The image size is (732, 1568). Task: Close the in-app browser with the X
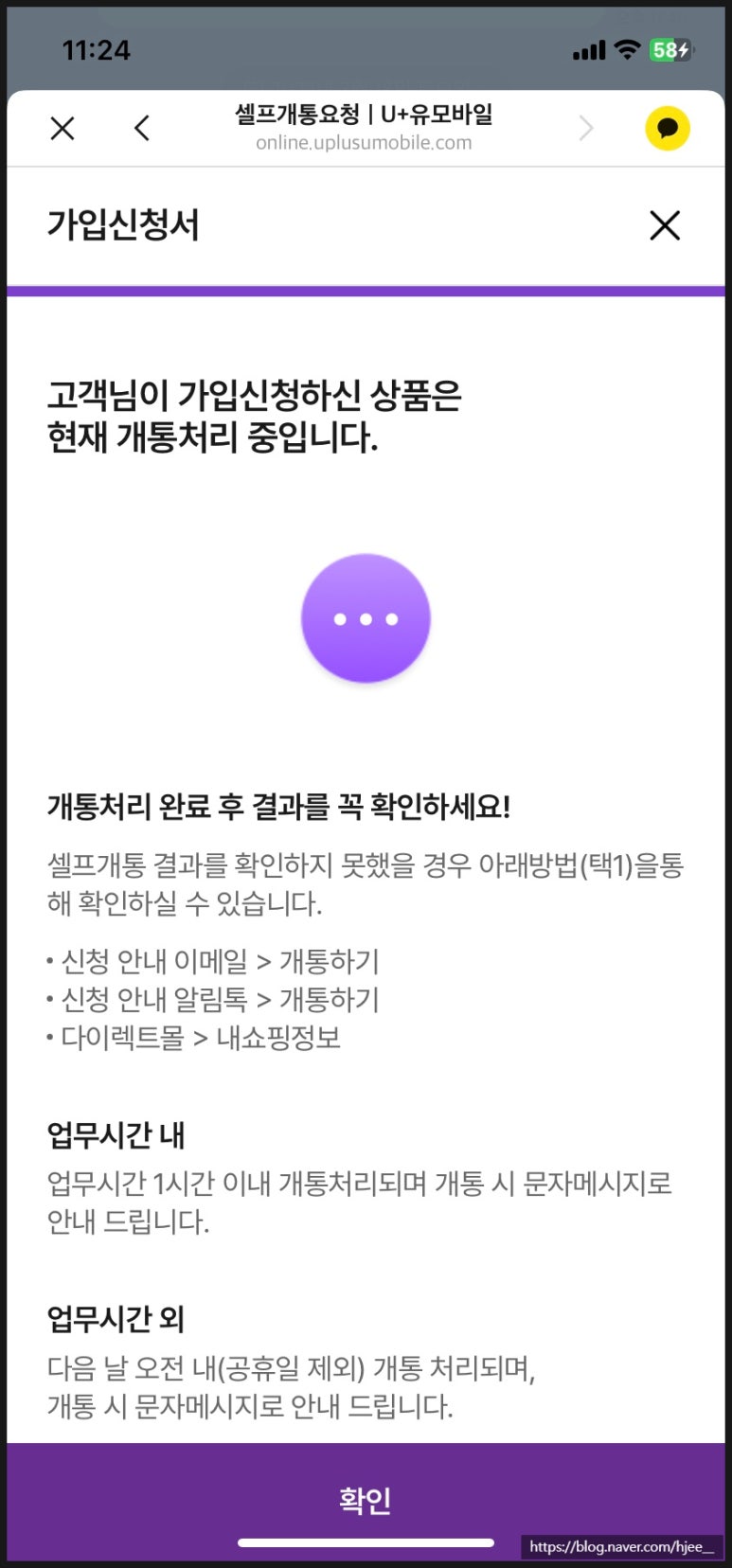pyautogui.click(x=62, y=129)
